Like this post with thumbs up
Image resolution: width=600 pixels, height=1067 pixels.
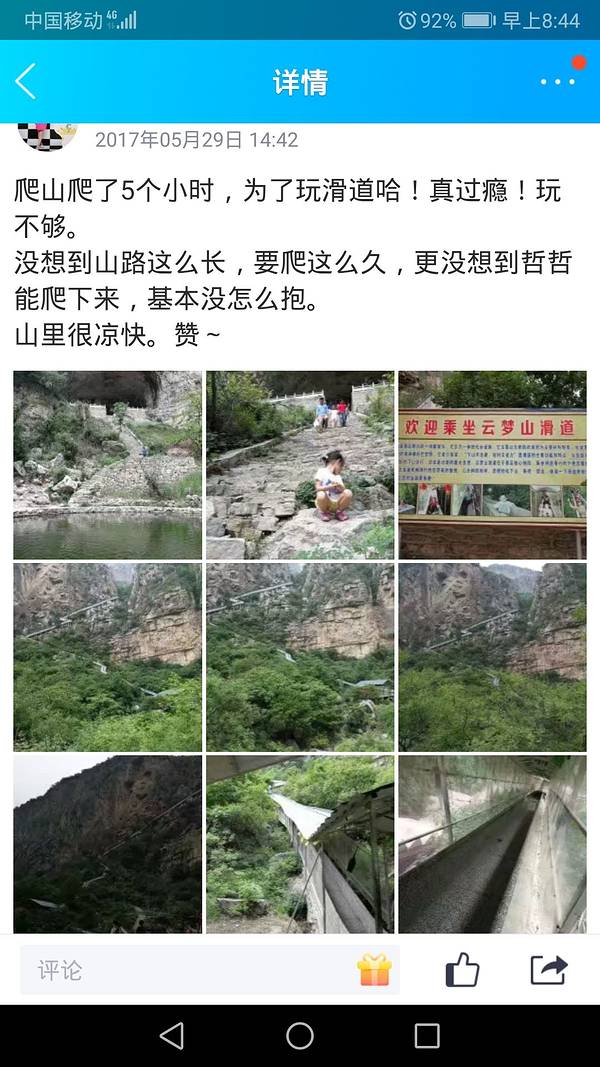point(461,970)
